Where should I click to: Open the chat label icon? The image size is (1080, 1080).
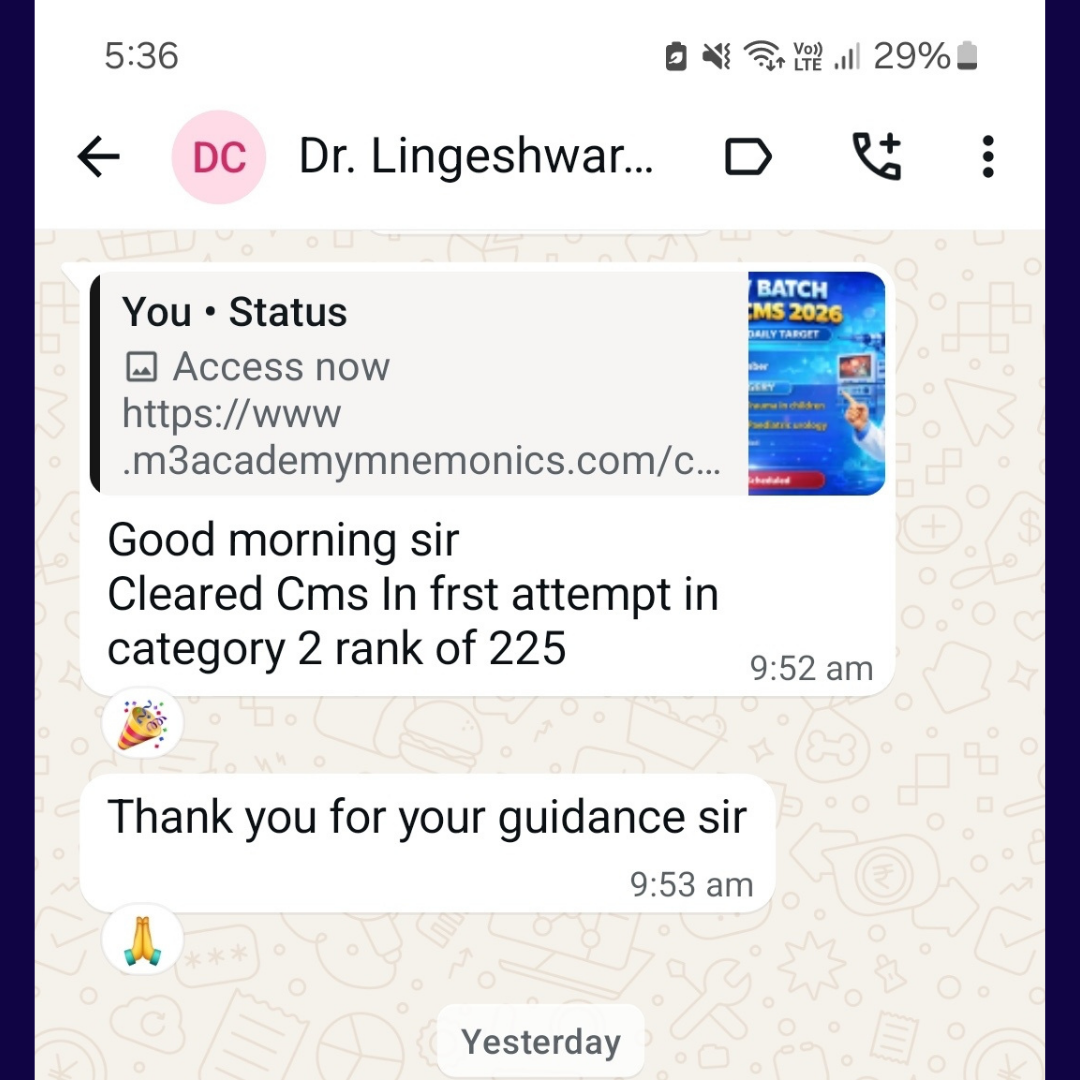(747, 157)
